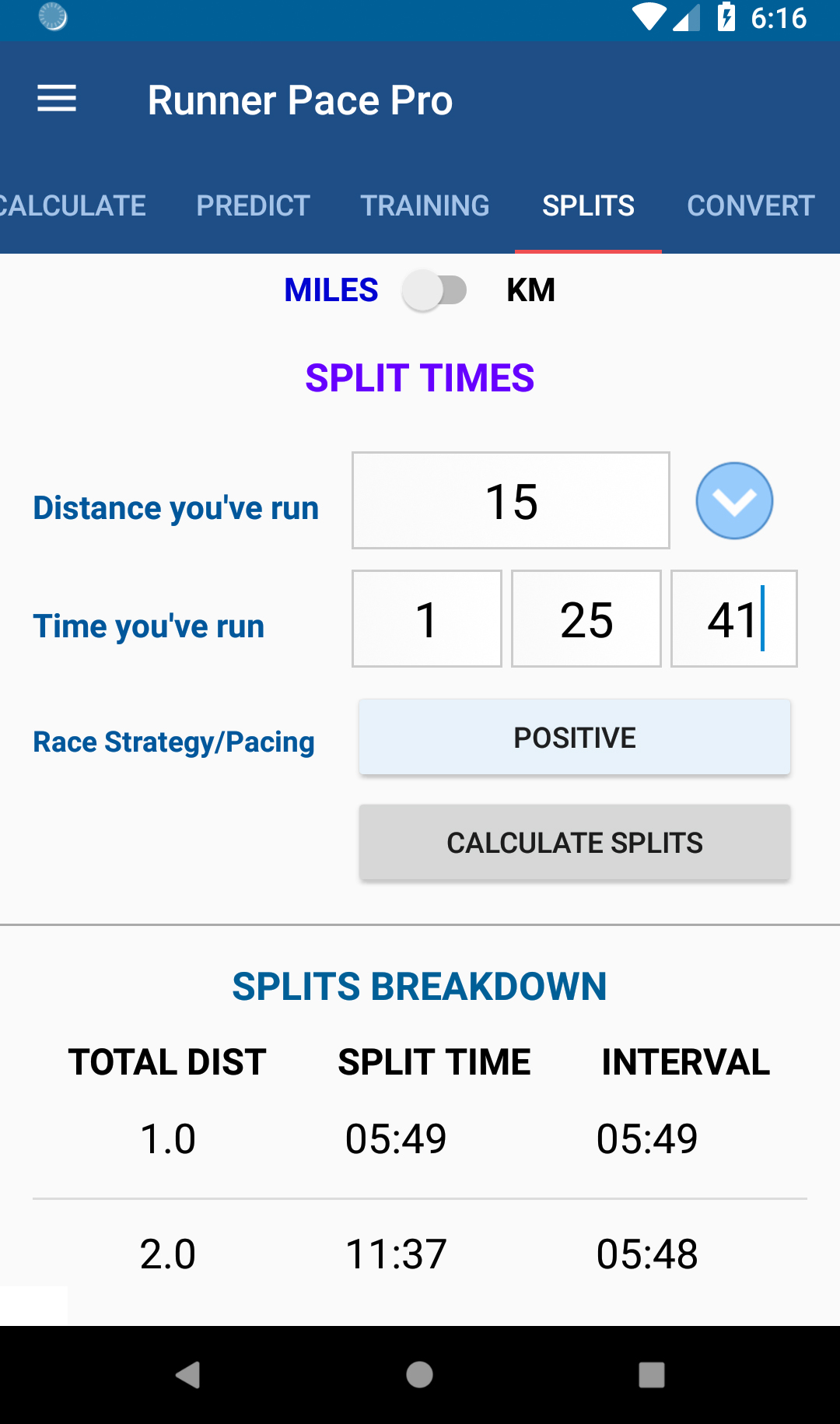Go back using the system back button
The image size is (840, 1424).
click(187, 1375)
